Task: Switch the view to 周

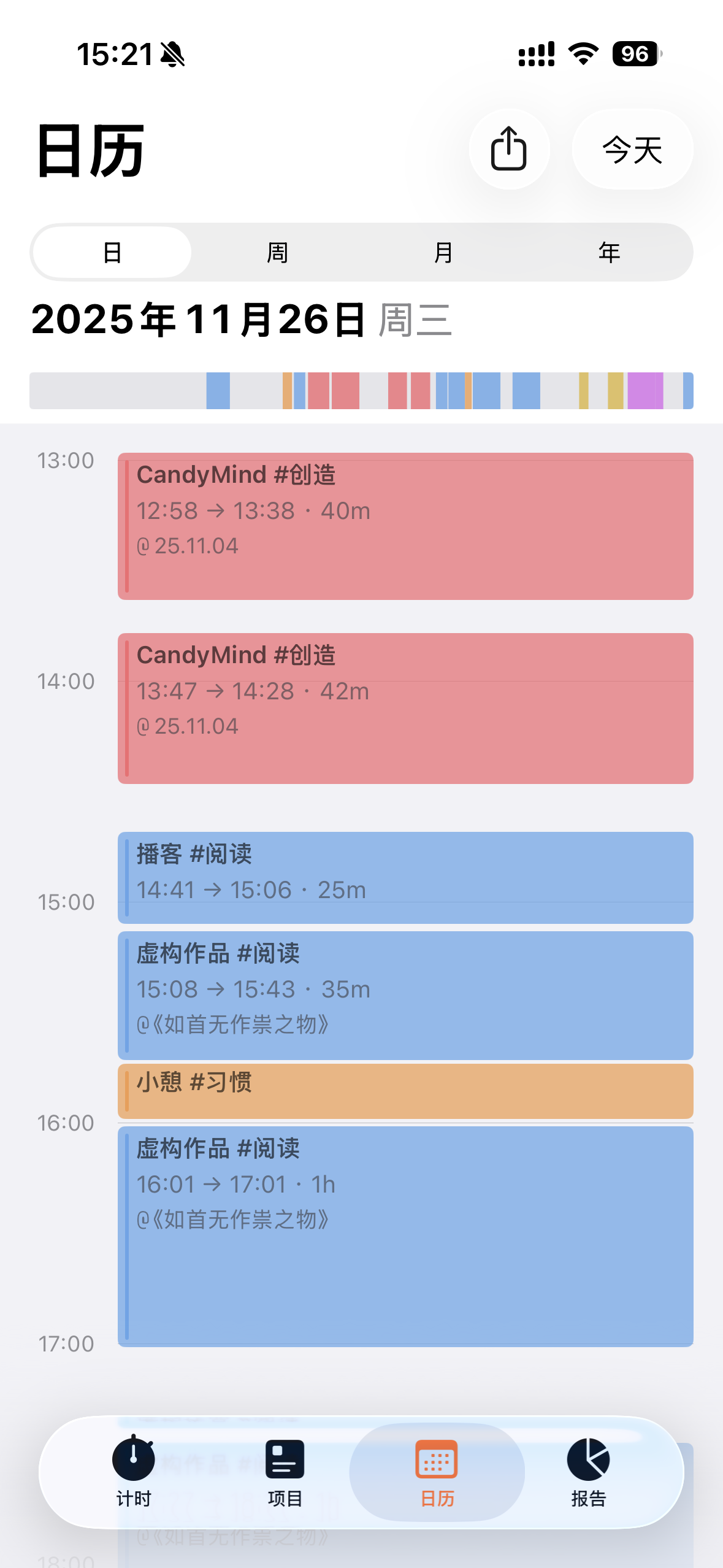Action: click(277, 252)
